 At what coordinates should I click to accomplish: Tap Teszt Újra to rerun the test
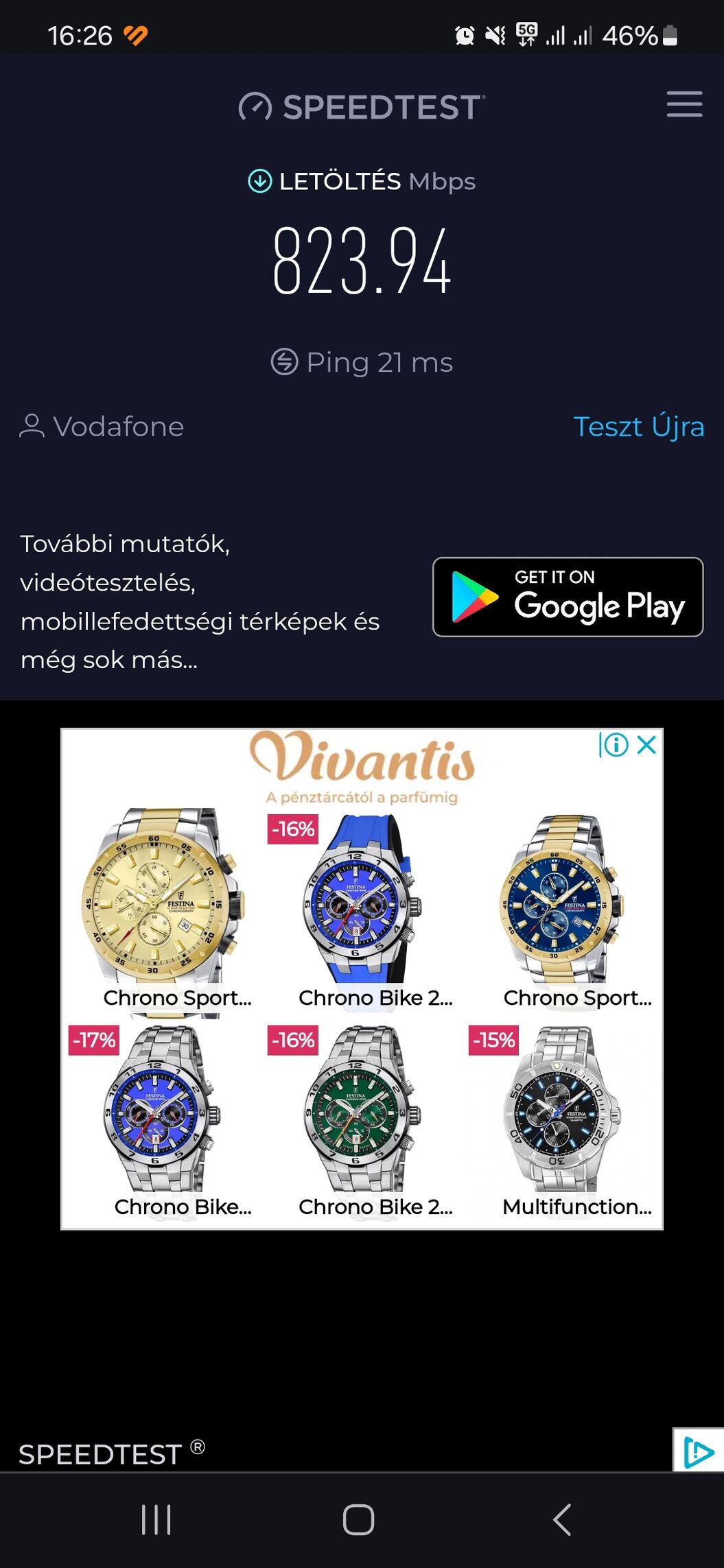[x=638, y=427]
